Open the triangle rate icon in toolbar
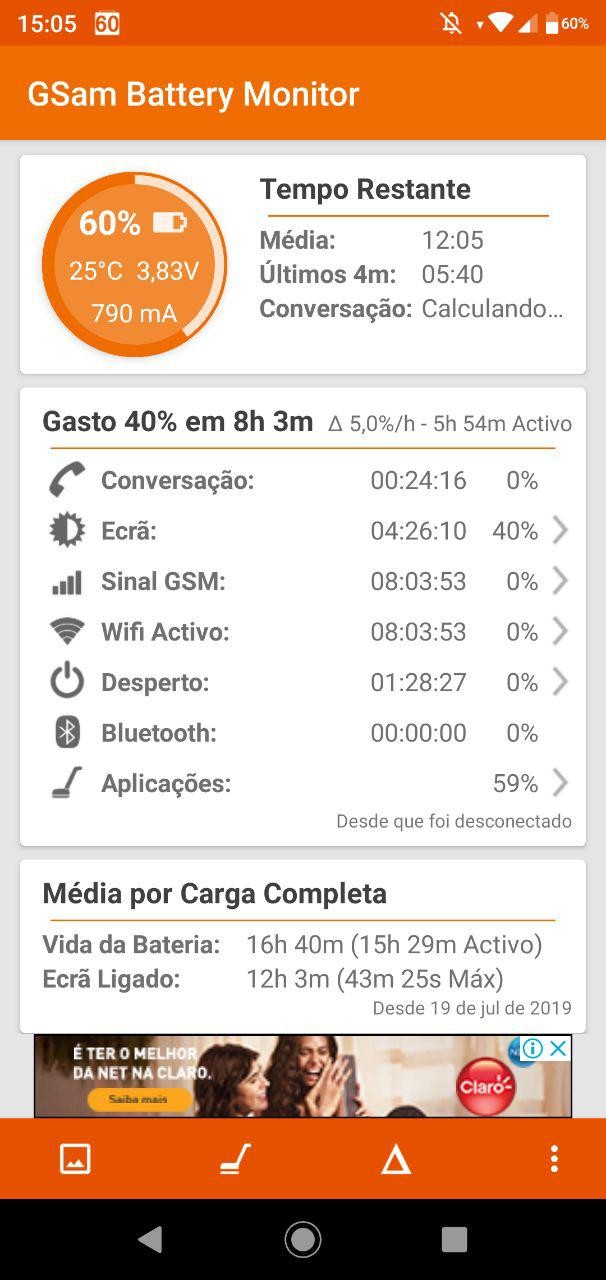This screenshot has height=1280, width=606. [x=396, y=1159]
